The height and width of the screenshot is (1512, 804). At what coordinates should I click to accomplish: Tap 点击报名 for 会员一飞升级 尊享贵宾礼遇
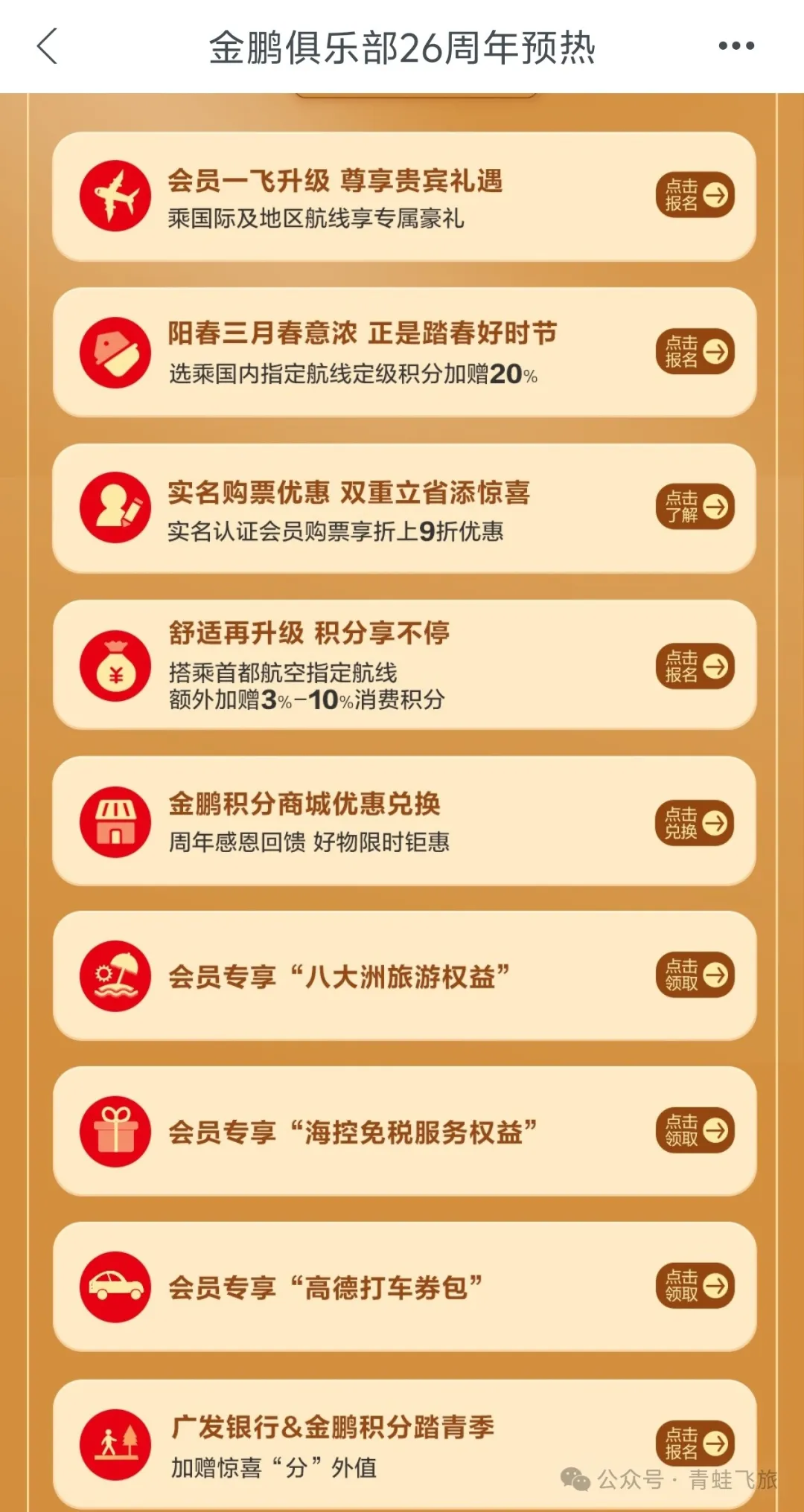(695, 195)
